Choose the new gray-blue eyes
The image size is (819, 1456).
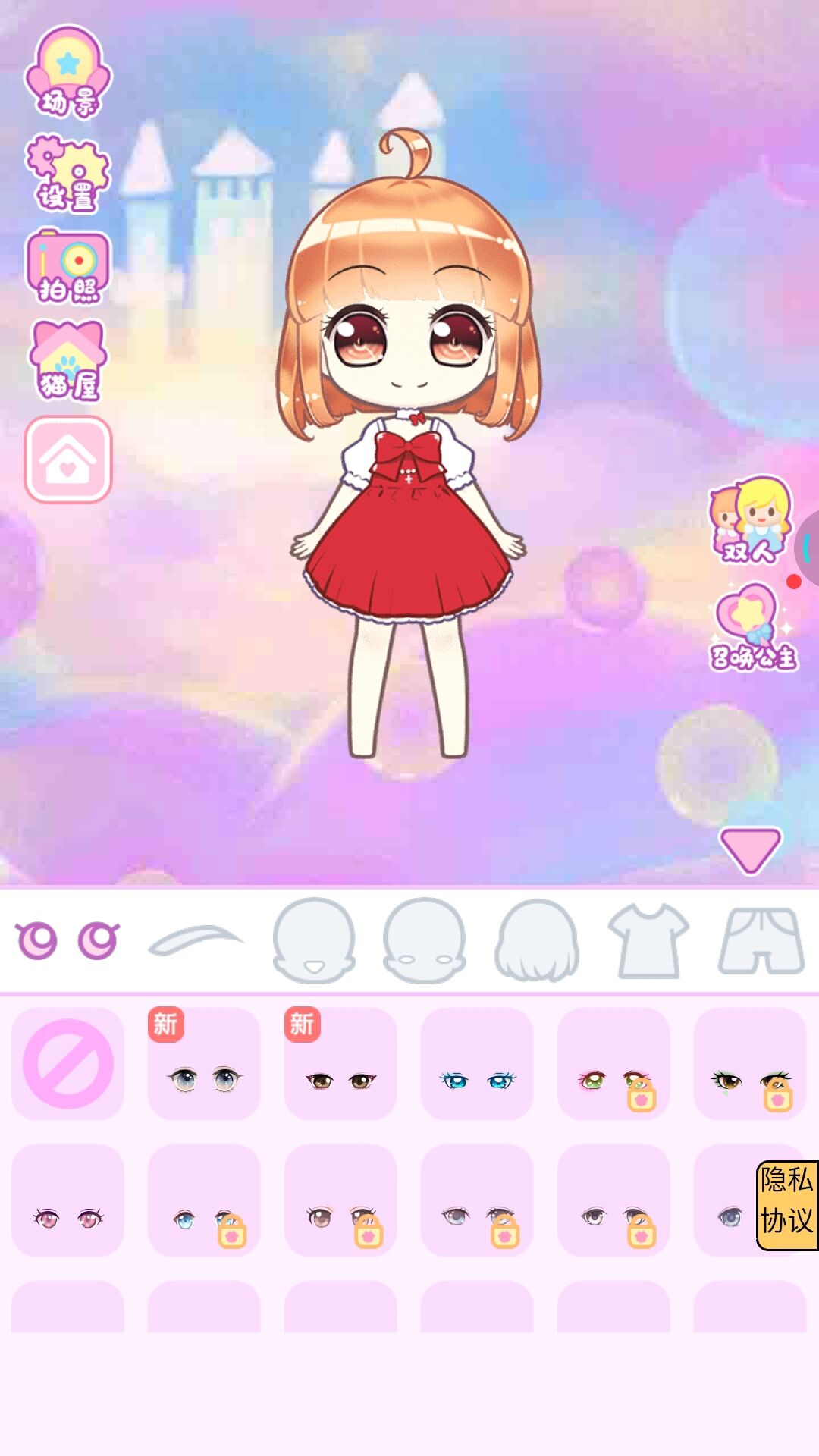[204, 1064]
